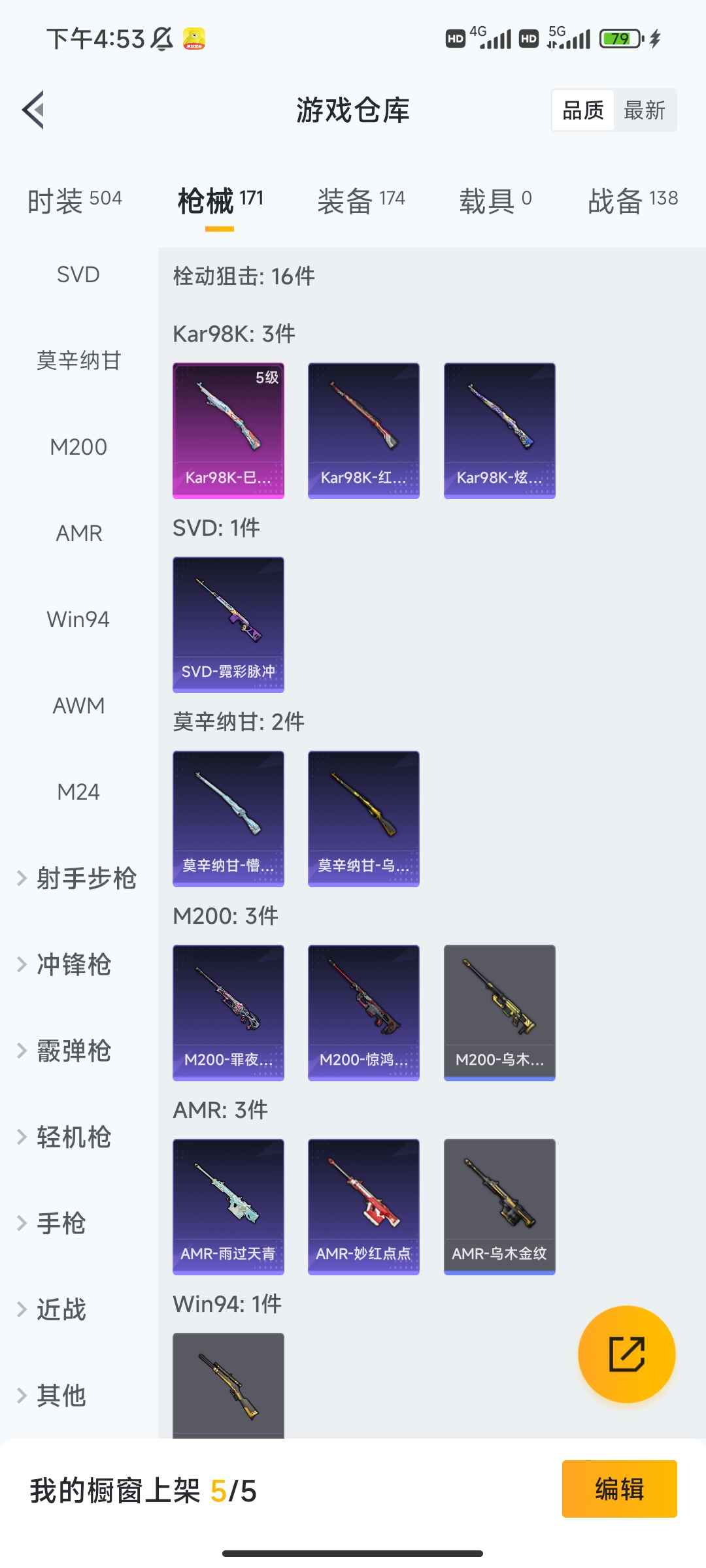Click the battery indicator in status bar
Image resolution: width=706 pixels, height=1568 pixels.
[x=618, y=39]
